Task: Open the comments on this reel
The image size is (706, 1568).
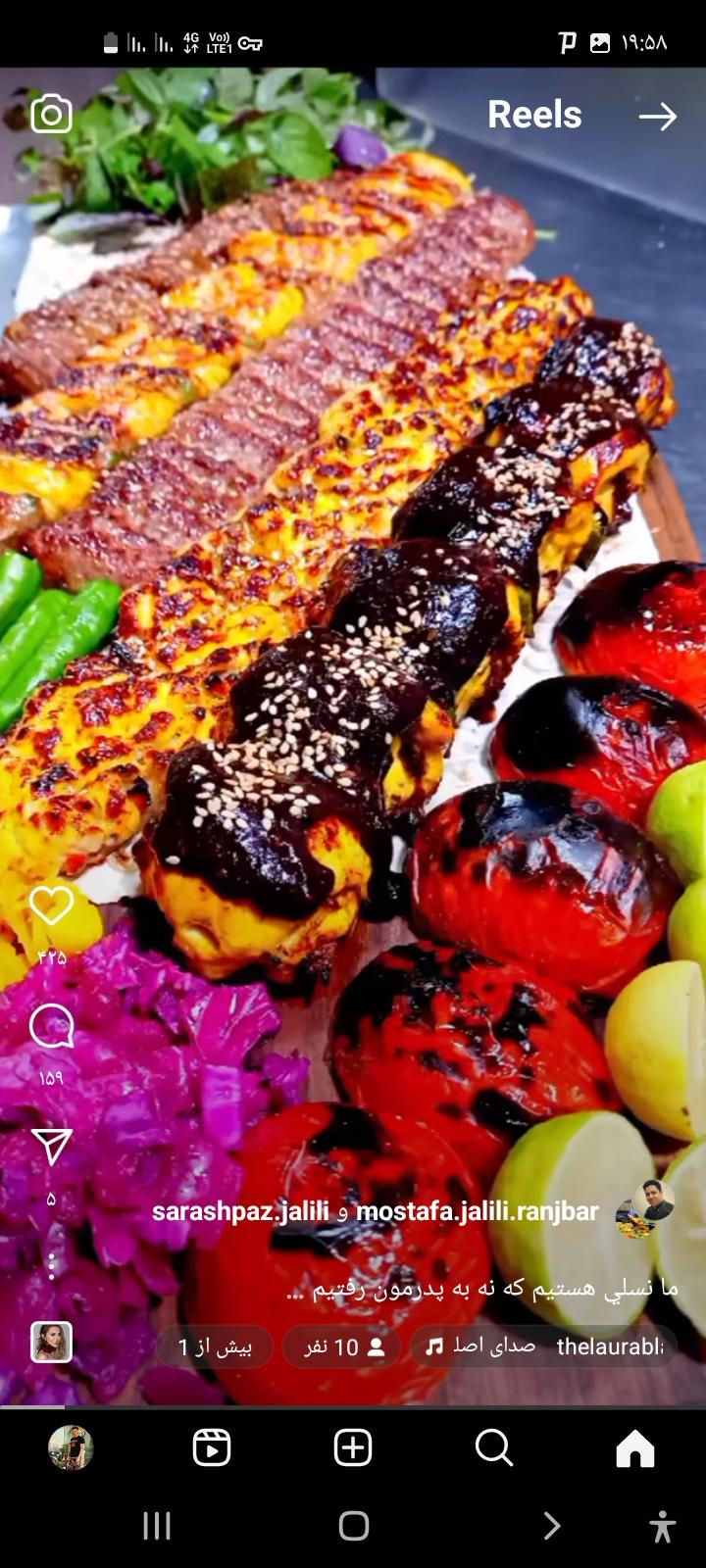Action: point(51,1027)
